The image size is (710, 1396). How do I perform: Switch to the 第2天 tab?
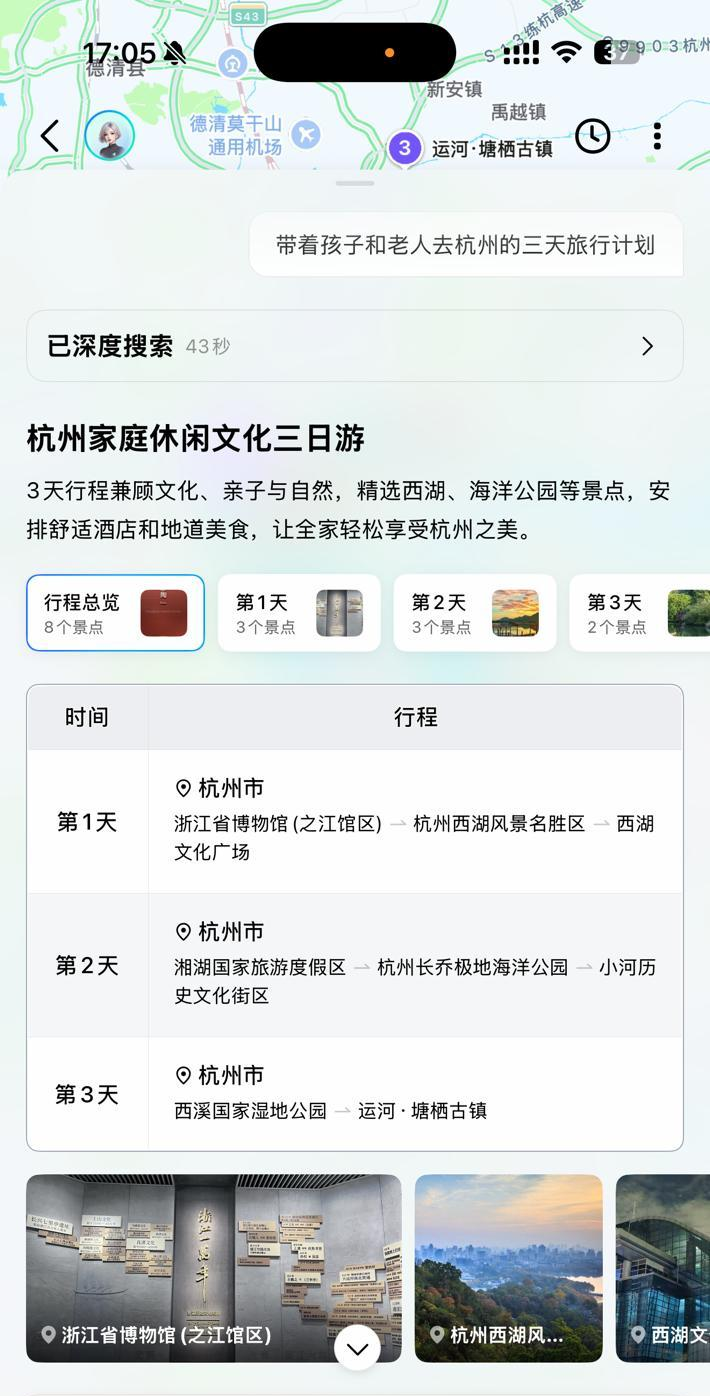[x=475, y=613]
